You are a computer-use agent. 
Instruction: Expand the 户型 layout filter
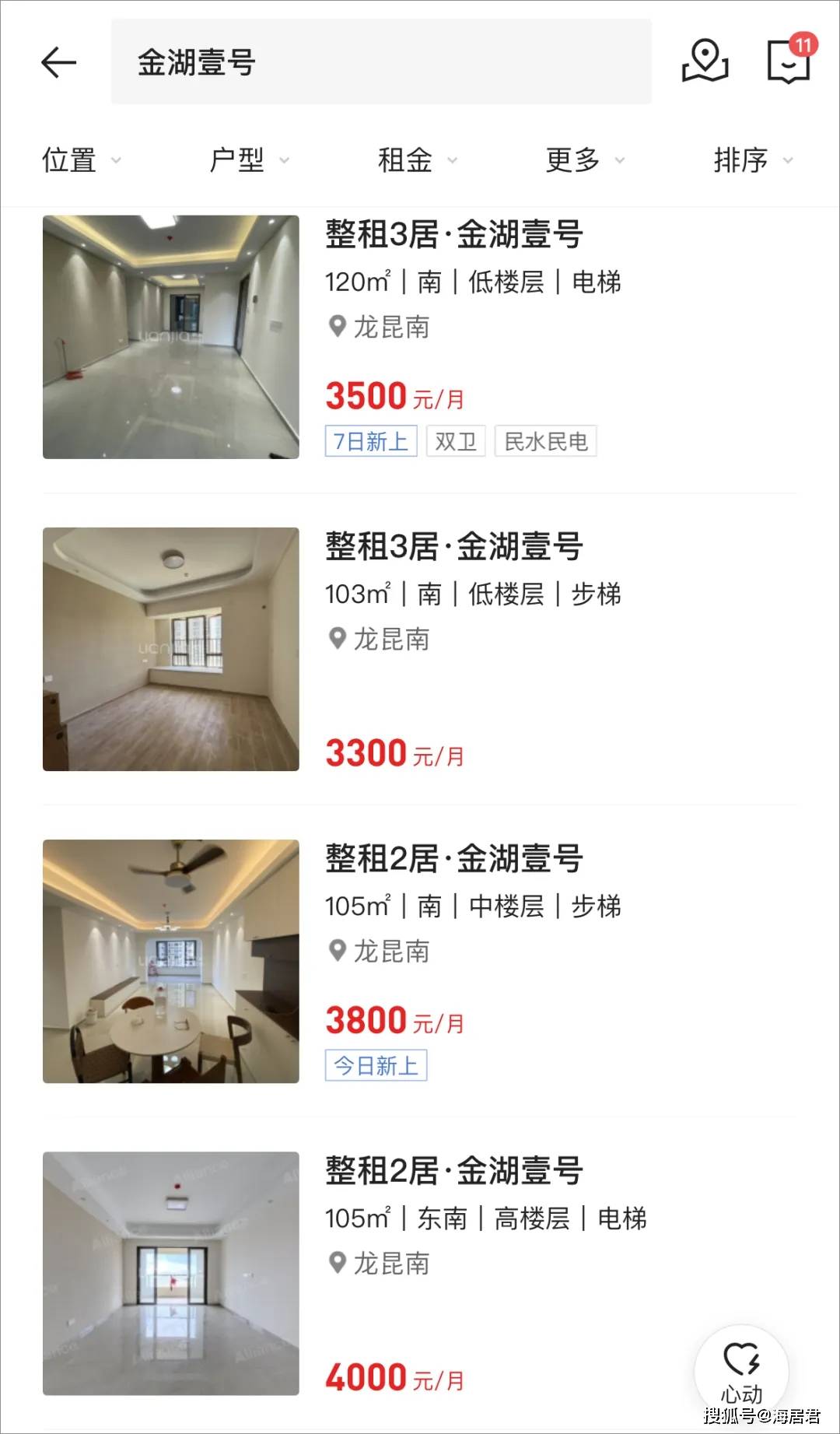click(x=249, y=160)
